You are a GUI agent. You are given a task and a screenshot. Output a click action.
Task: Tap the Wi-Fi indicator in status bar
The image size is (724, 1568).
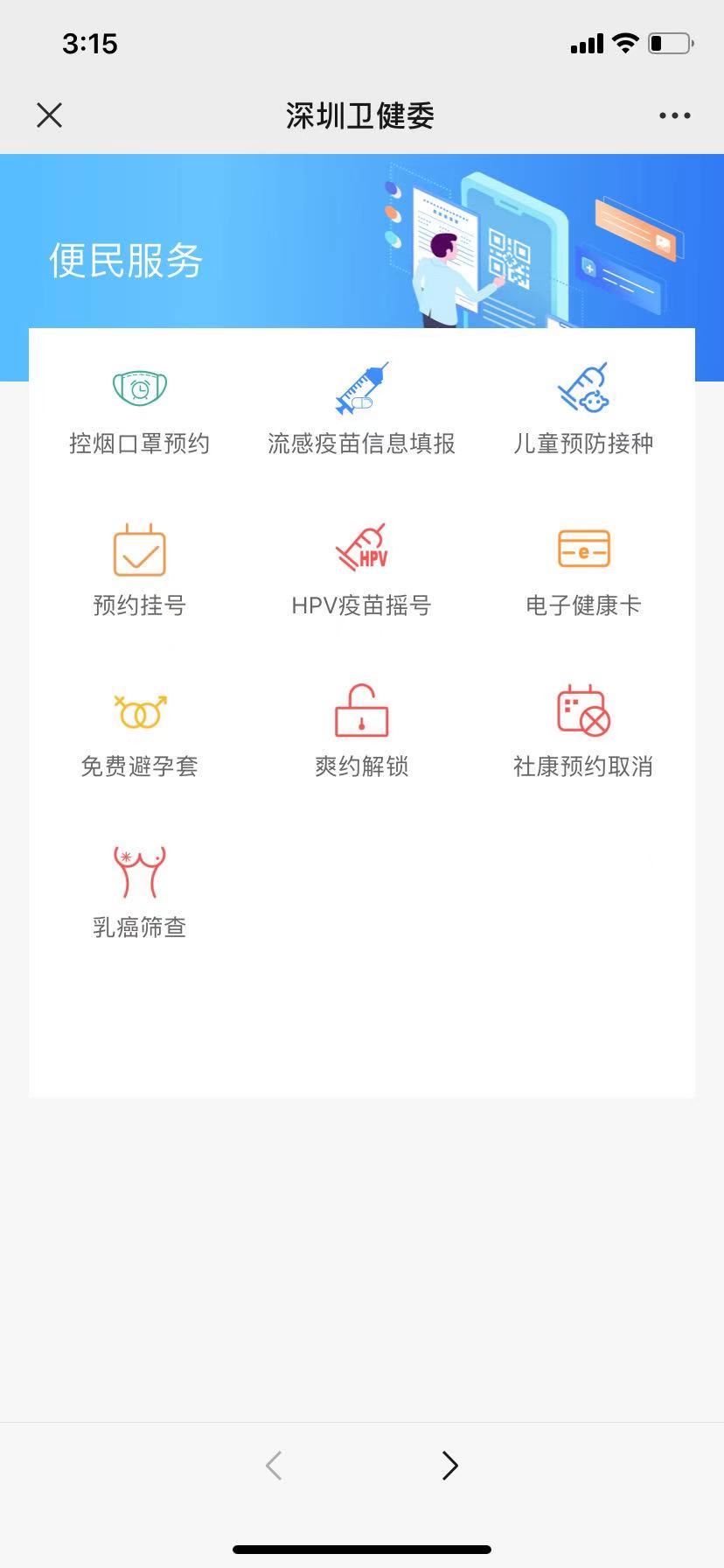624,43
